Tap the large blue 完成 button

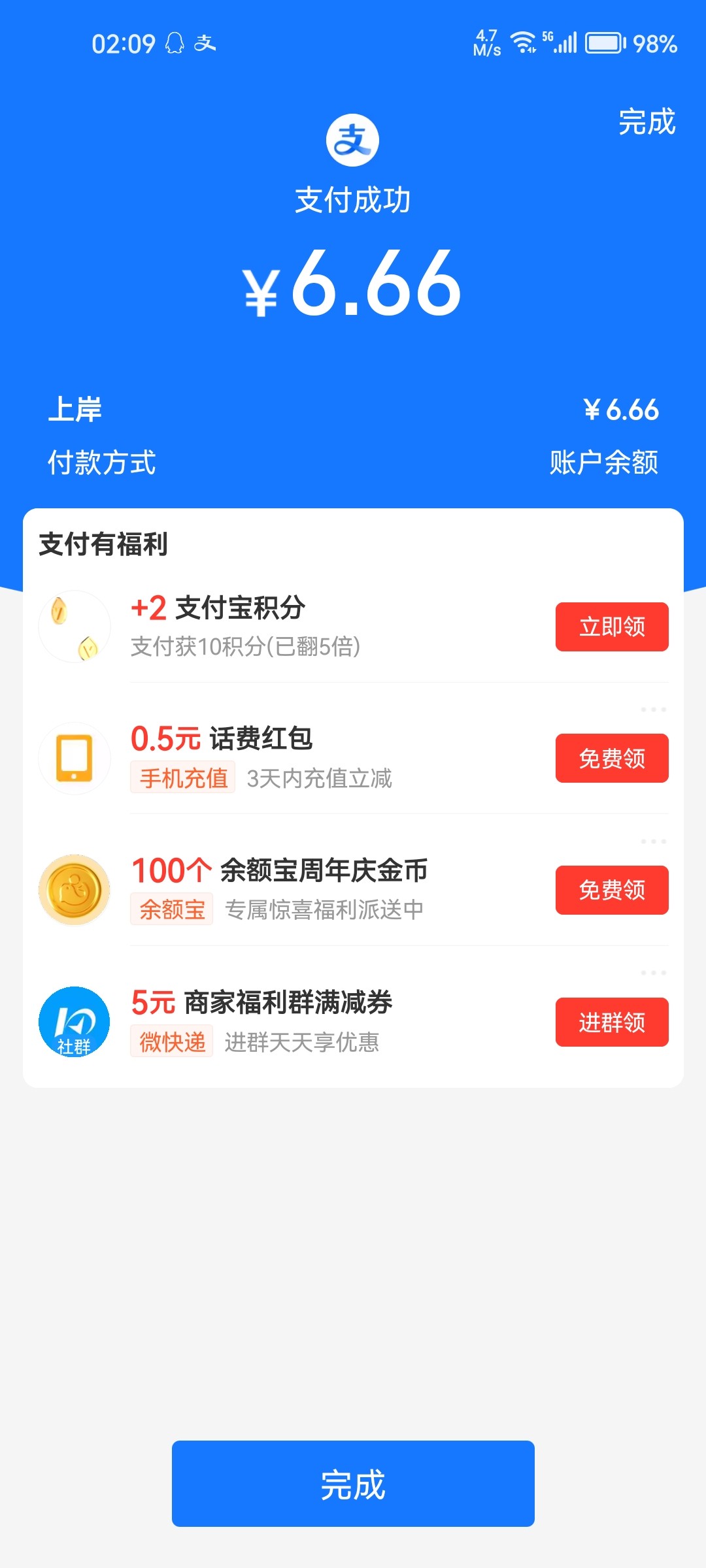coord(353,1484)
